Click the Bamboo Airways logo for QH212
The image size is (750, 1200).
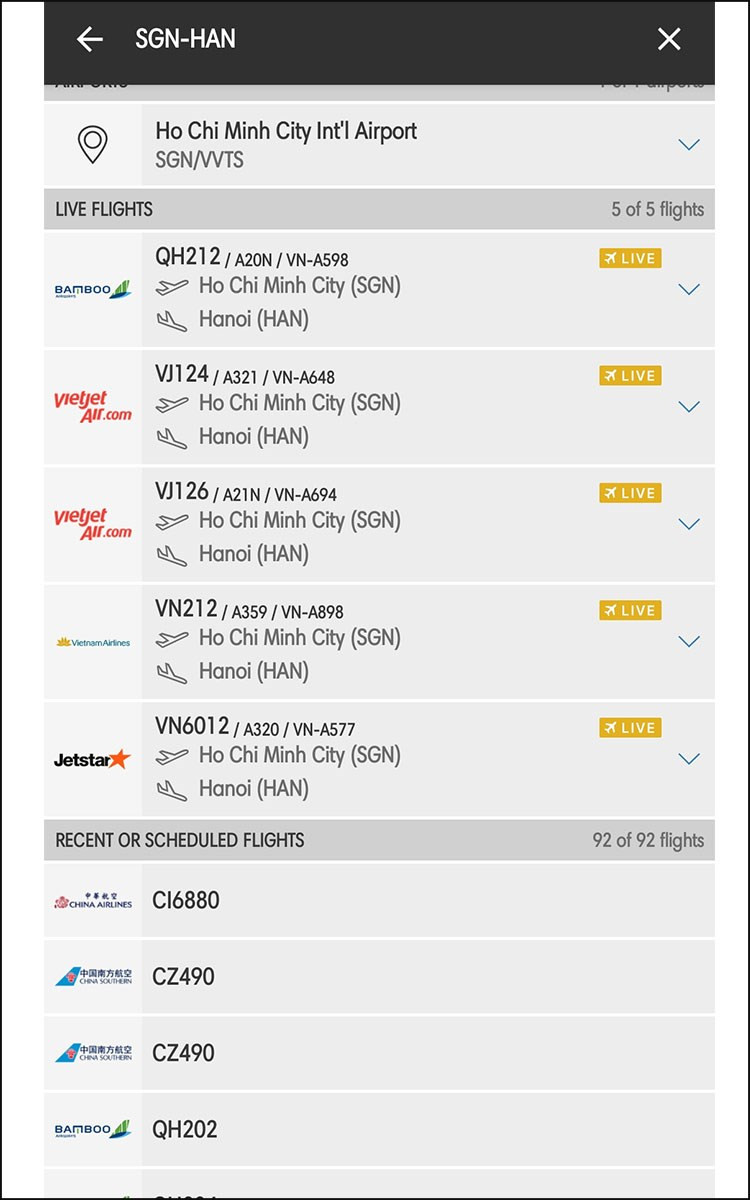91,289
